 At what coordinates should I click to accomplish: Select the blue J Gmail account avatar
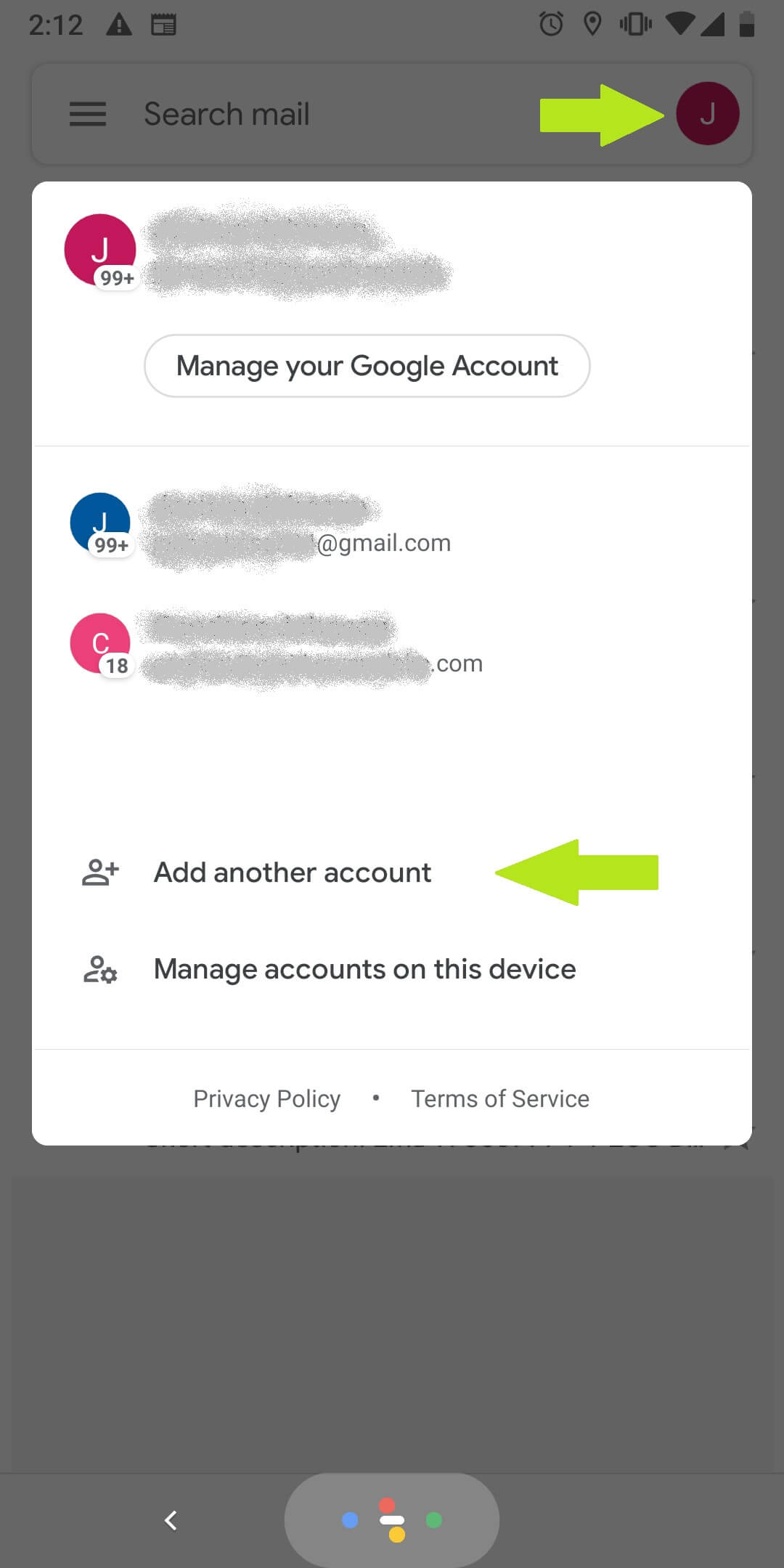102,521
